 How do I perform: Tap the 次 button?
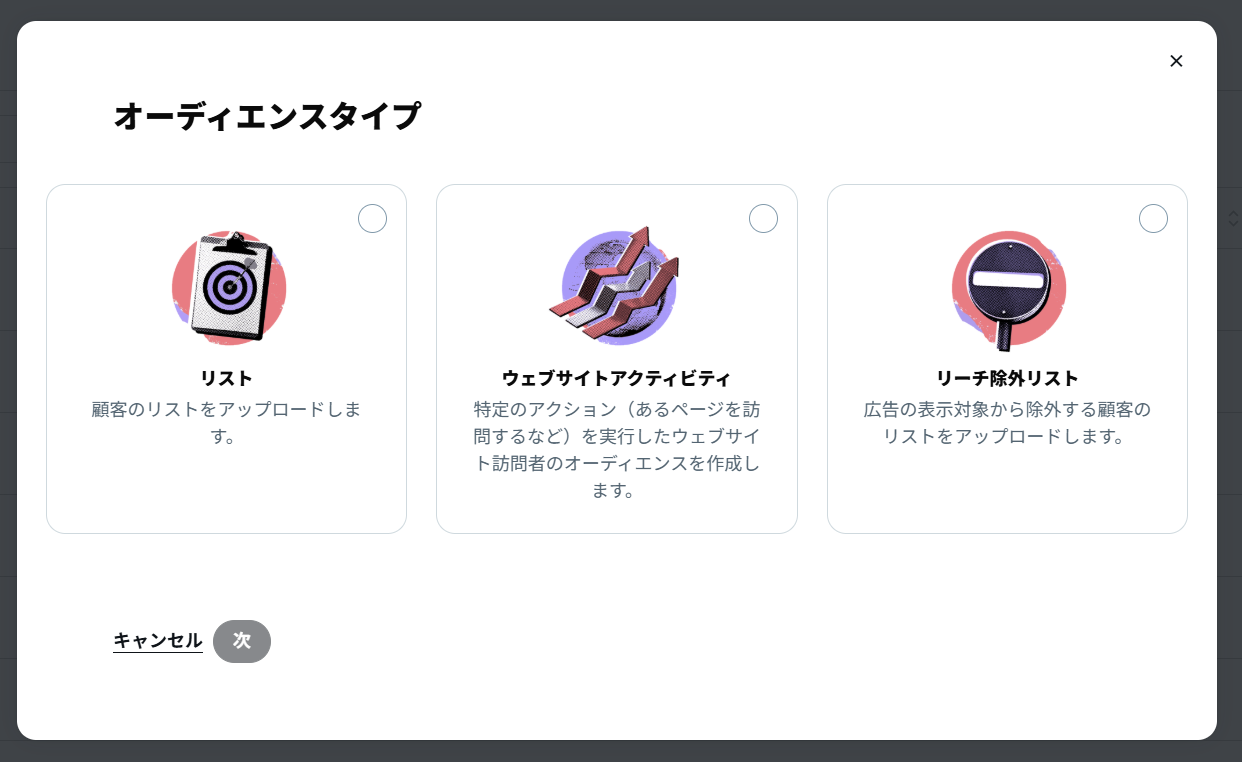pyautogui.click(x=242, y=641)
